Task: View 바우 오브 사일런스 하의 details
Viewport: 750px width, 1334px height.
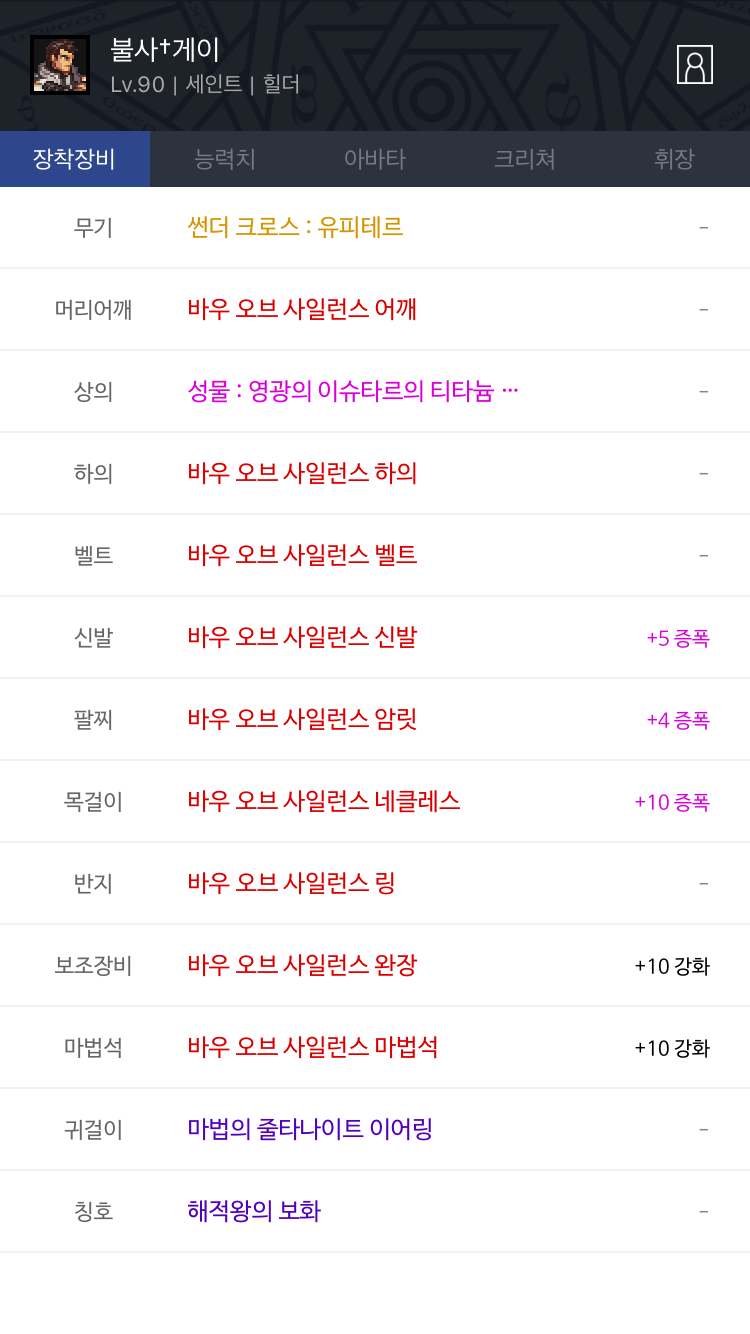Action: [375, 473]
